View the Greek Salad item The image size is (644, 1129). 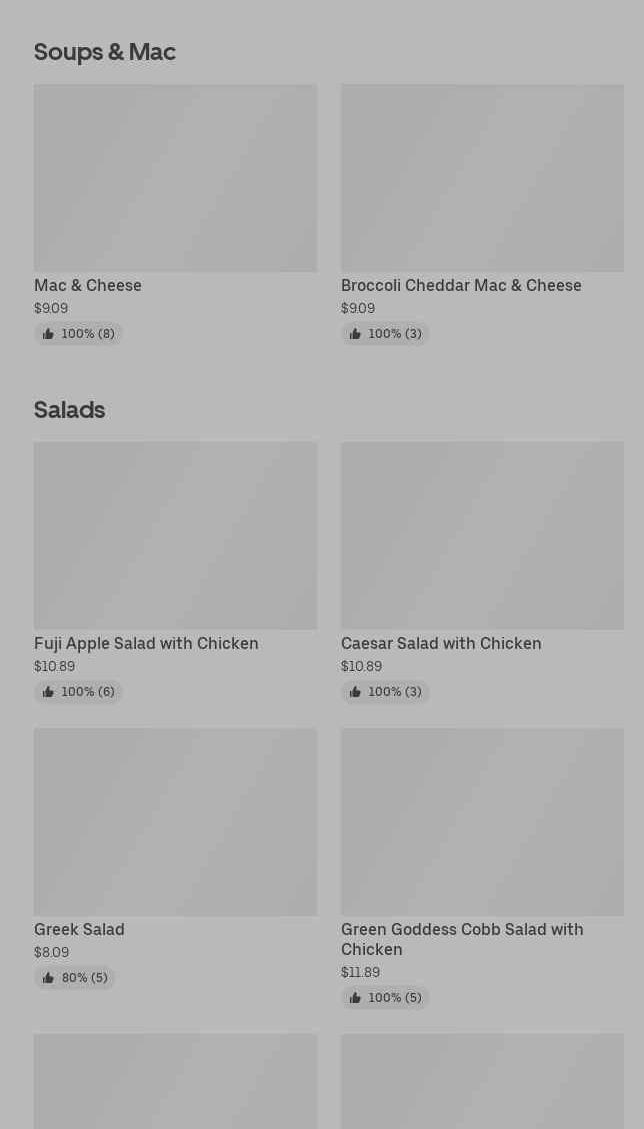pos(175,858)
